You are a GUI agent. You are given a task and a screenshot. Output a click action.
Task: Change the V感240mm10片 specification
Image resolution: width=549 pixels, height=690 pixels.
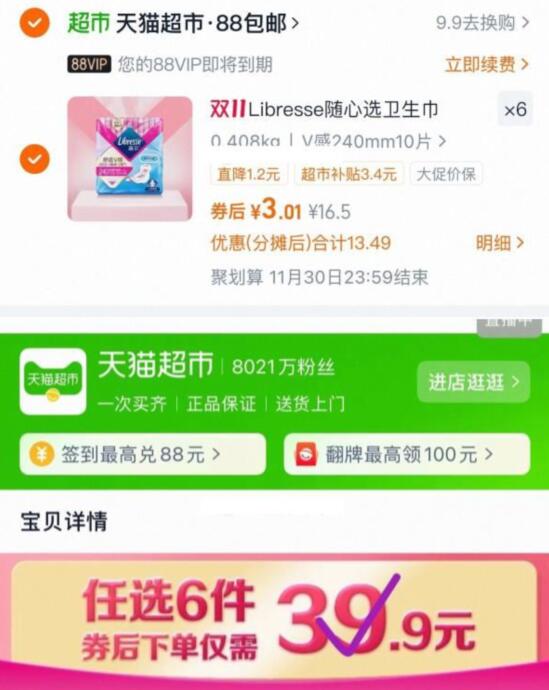tap(328, 141)
